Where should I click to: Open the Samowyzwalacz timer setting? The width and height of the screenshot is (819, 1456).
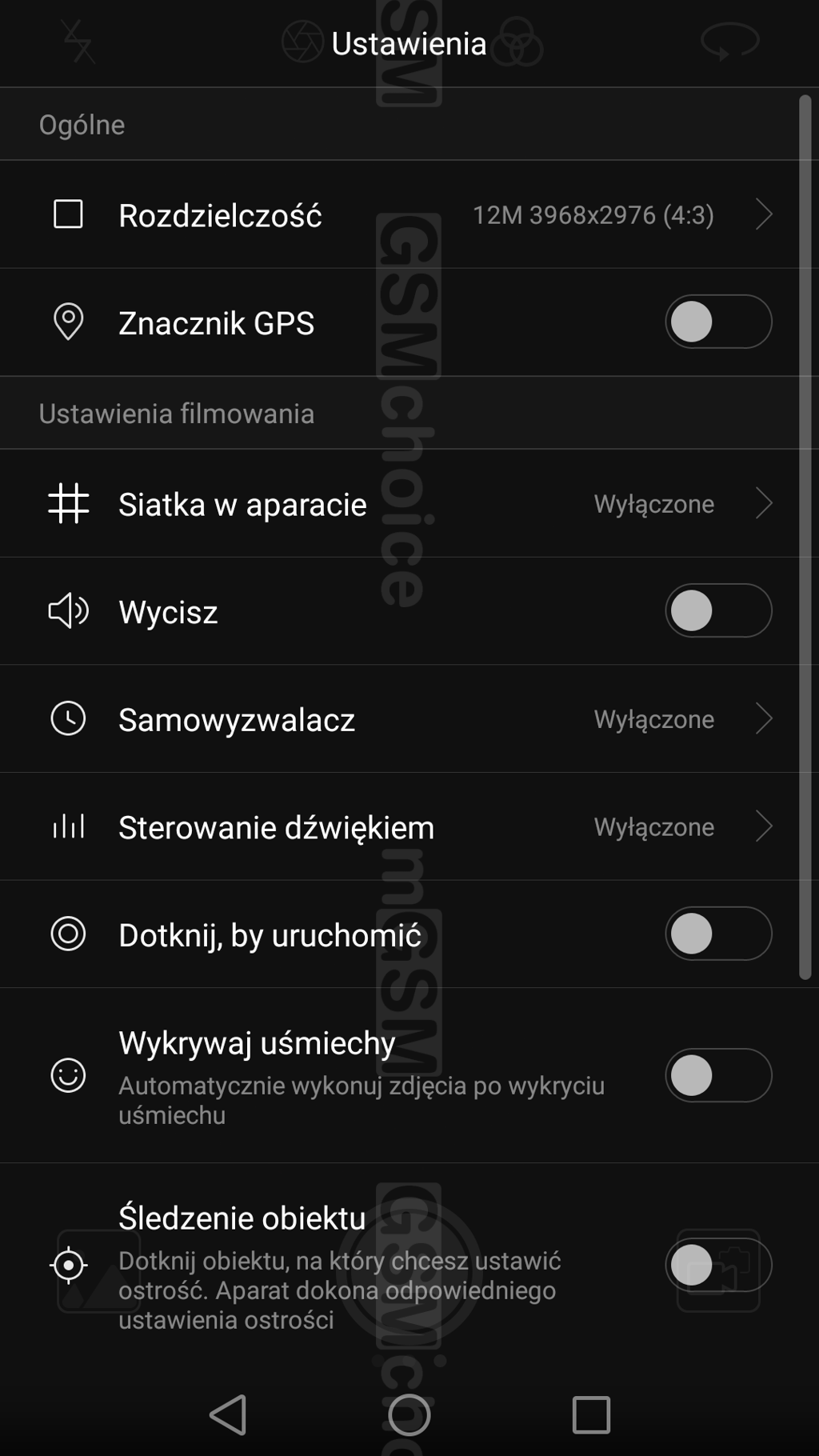408,719
